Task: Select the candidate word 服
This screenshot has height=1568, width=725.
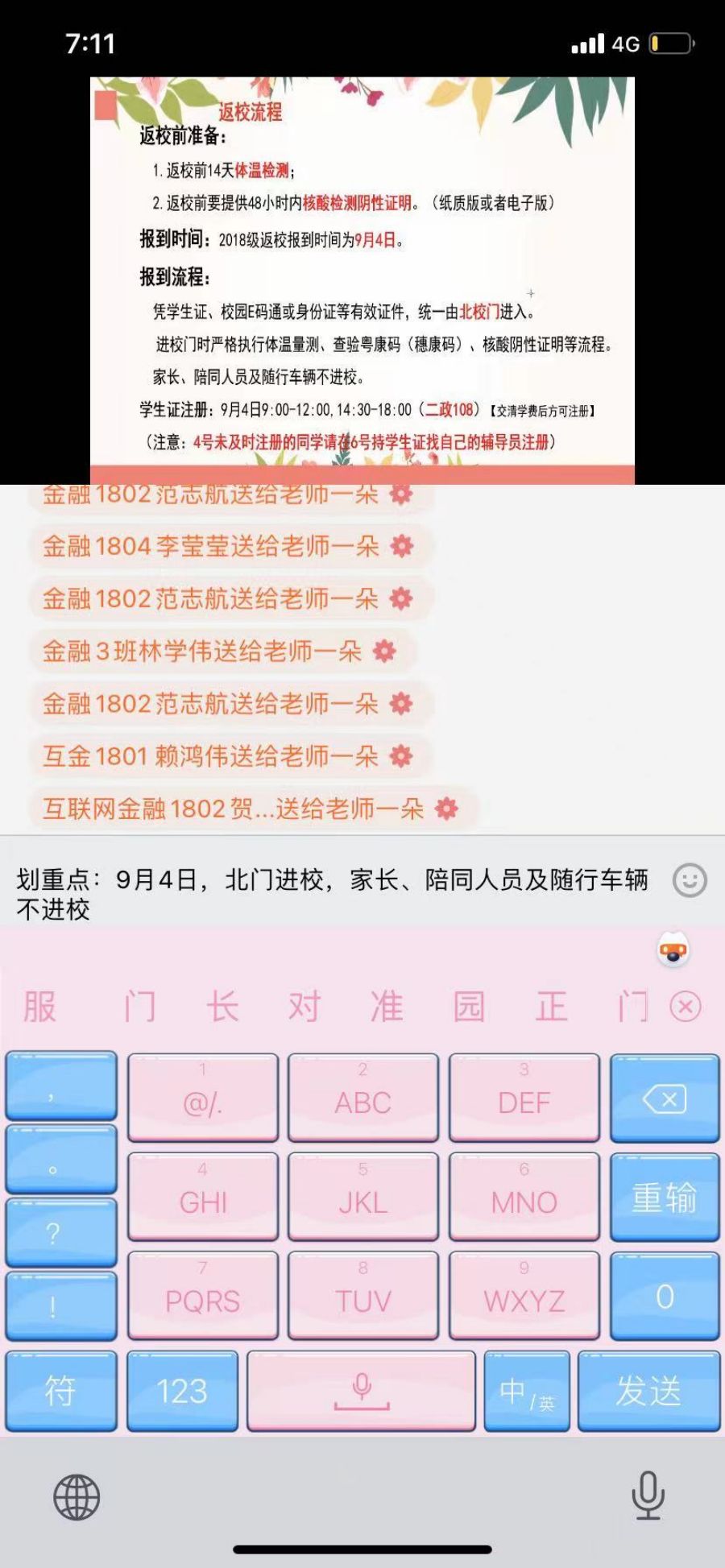Action: click(x=38, y=1007)
